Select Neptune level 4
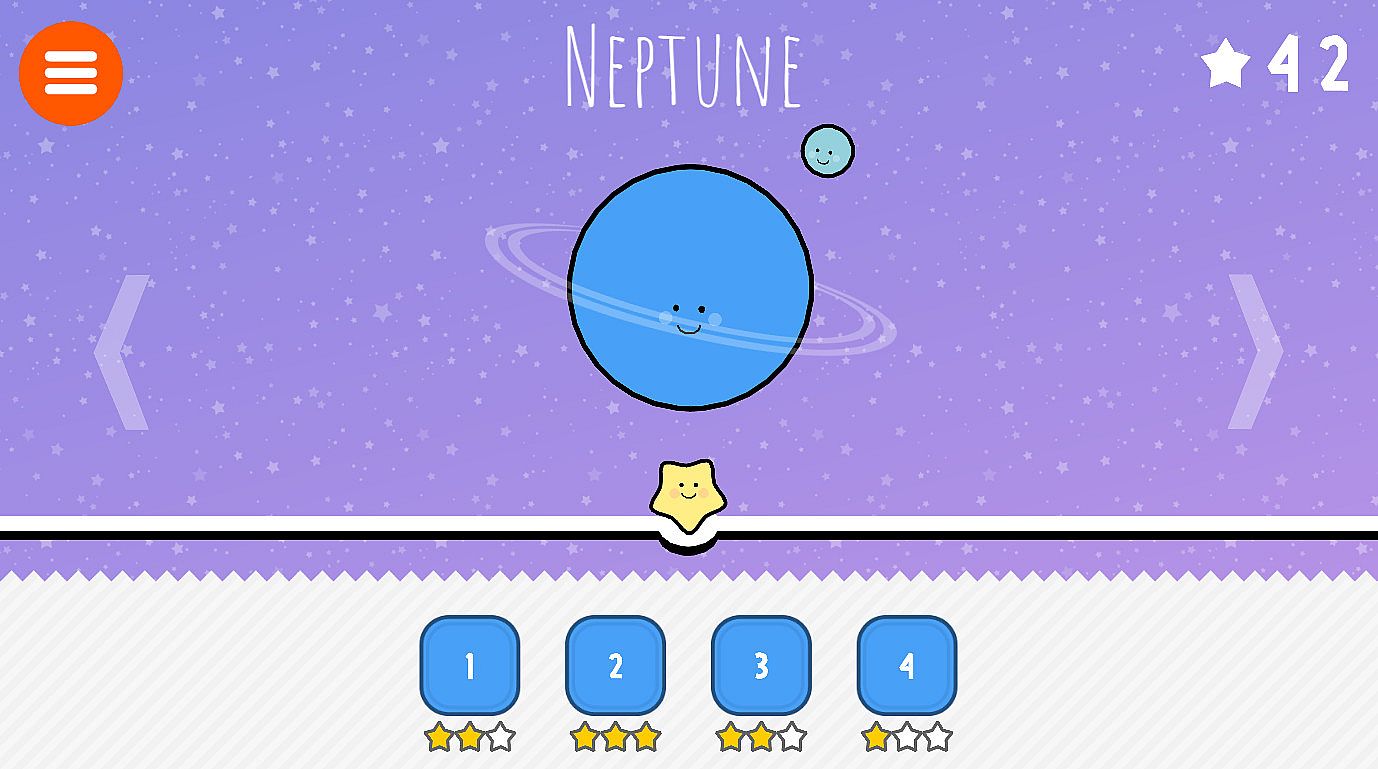This screenshot has width=1378, height=769. 907,665
